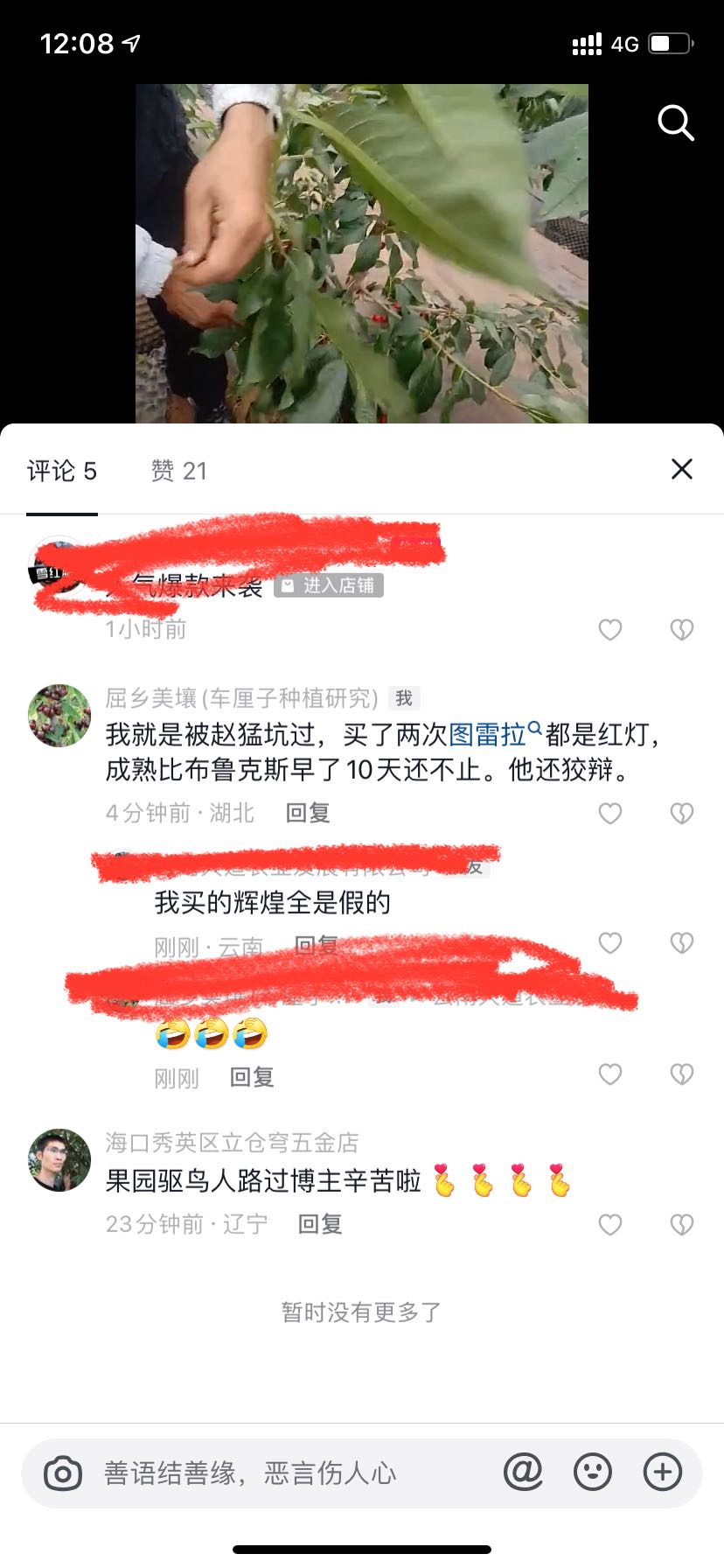Open the camera icon in comment bar
Image resolution: width=724 pixels, height=1568 pixels.
(x=63, y=1473)
